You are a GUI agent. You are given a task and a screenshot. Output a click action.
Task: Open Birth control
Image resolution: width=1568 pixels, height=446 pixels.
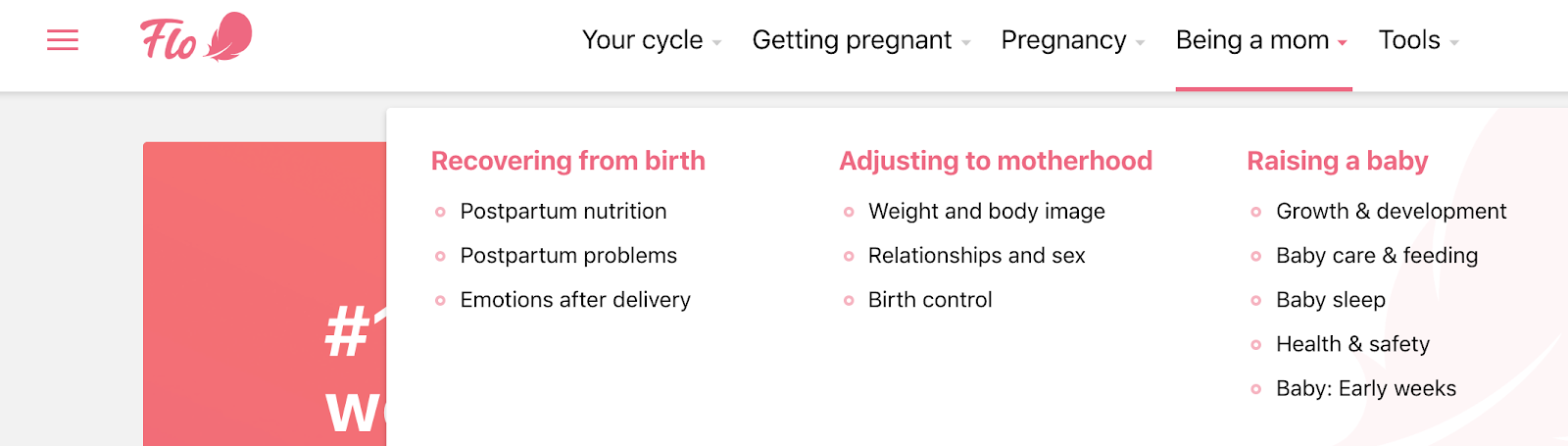[930, 300]
